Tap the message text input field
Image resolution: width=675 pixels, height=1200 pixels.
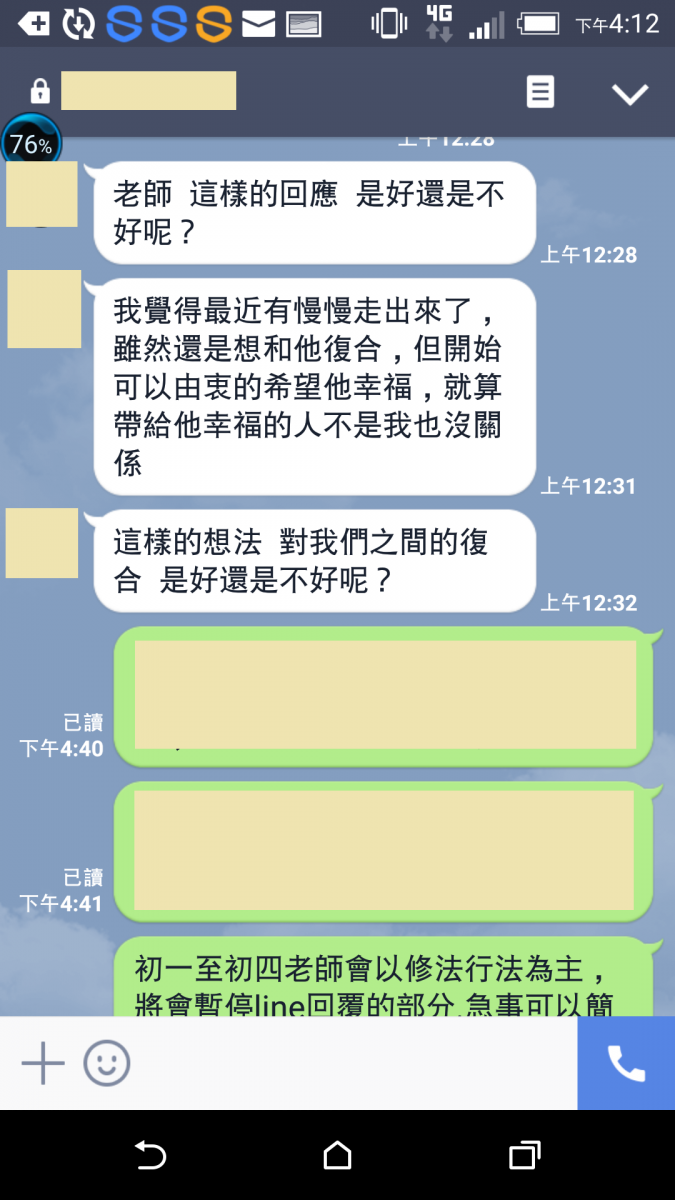350,1063
